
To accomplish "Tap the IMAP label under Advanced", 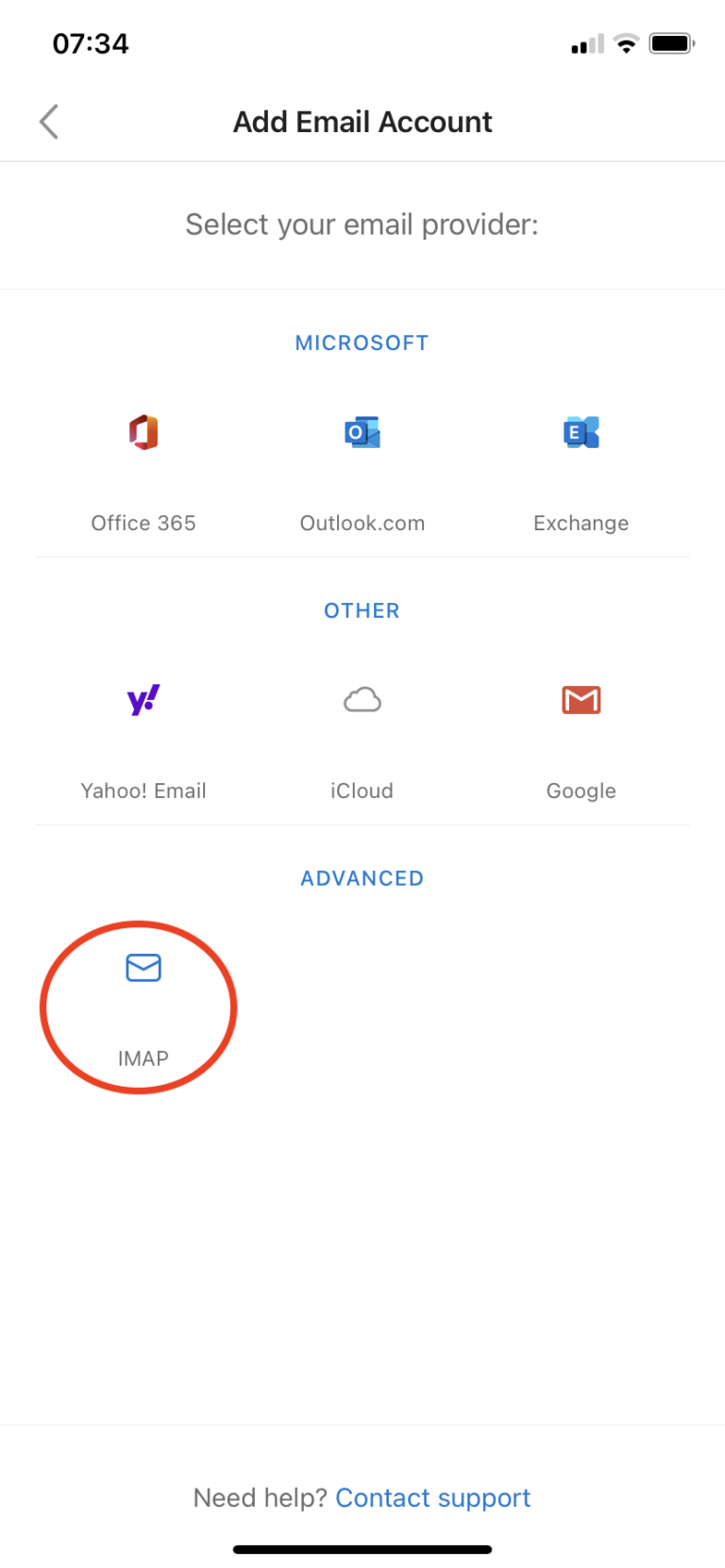I will (143, 1058).
